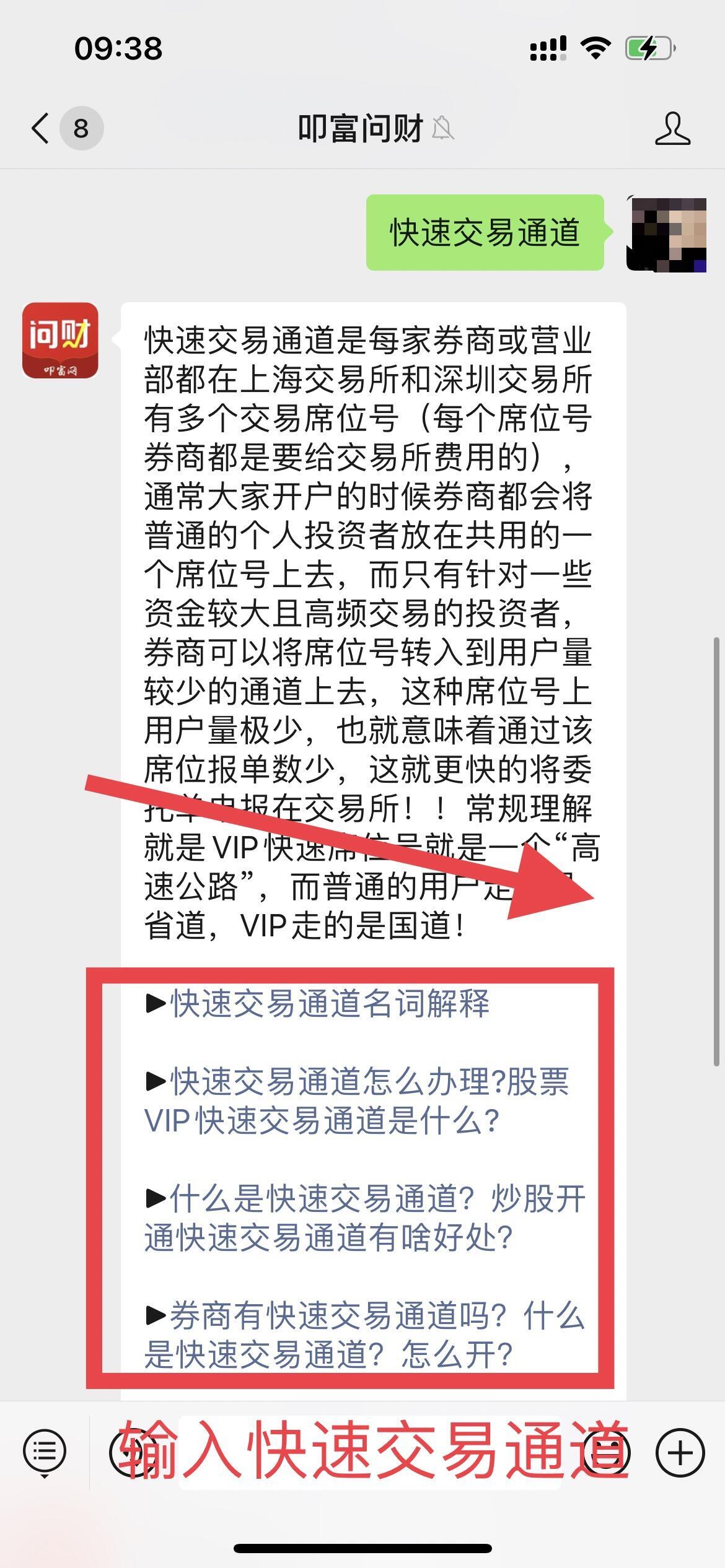This screenshot has width=725, height=1568.
Task: Focus the message input field
Action: [x=366, y=1452]
